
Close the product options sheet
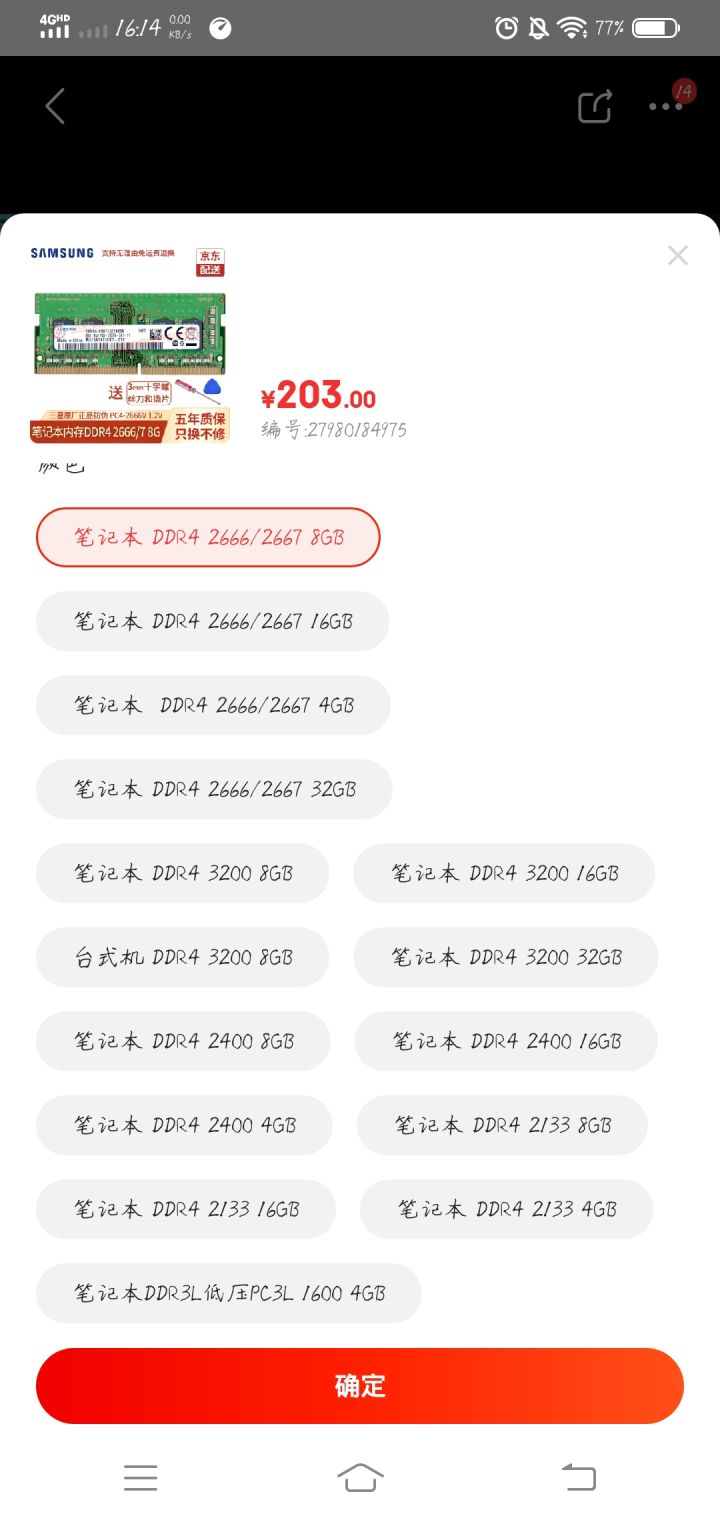click(x=678, y=255)
